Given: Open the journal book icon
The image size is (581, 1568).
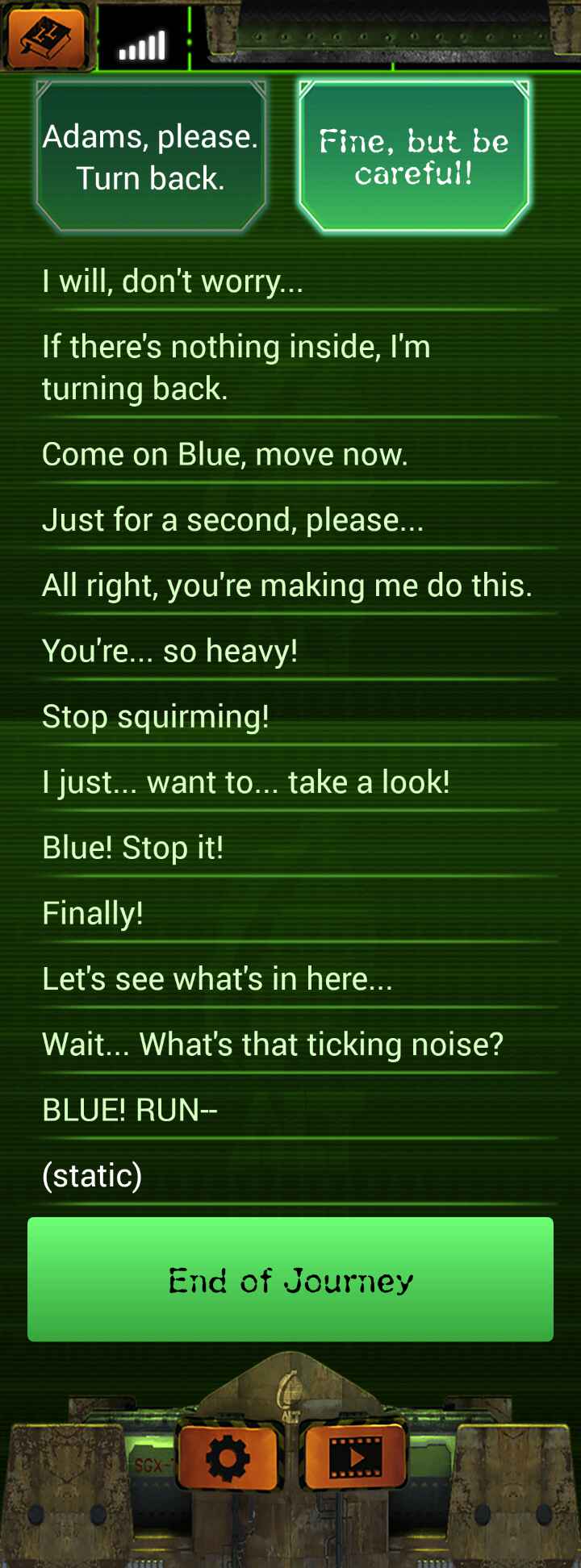Looking at the screenshot, I should coord(46,36).
